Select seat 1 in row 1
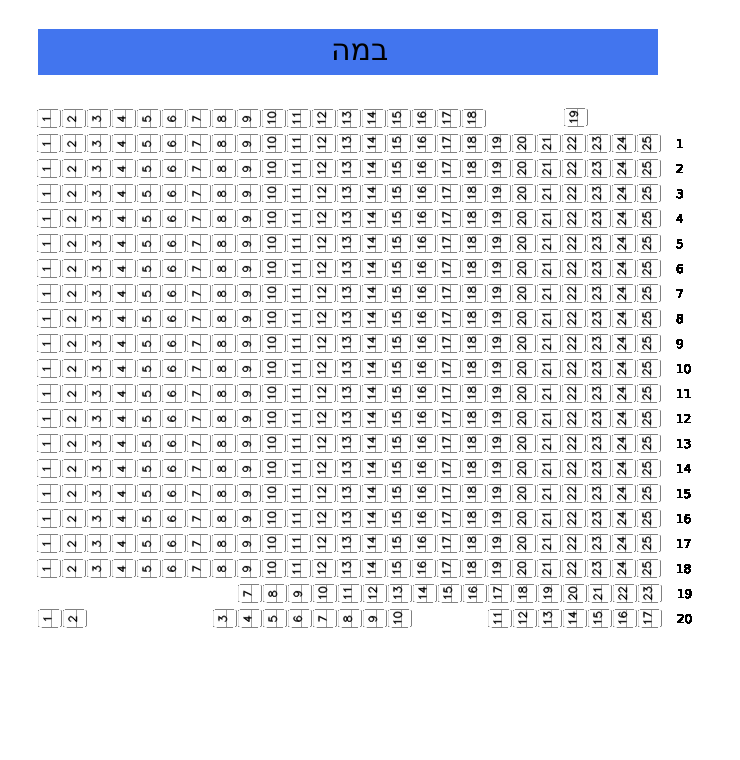Viewport: 740px width, 760px height. (47, 144)
